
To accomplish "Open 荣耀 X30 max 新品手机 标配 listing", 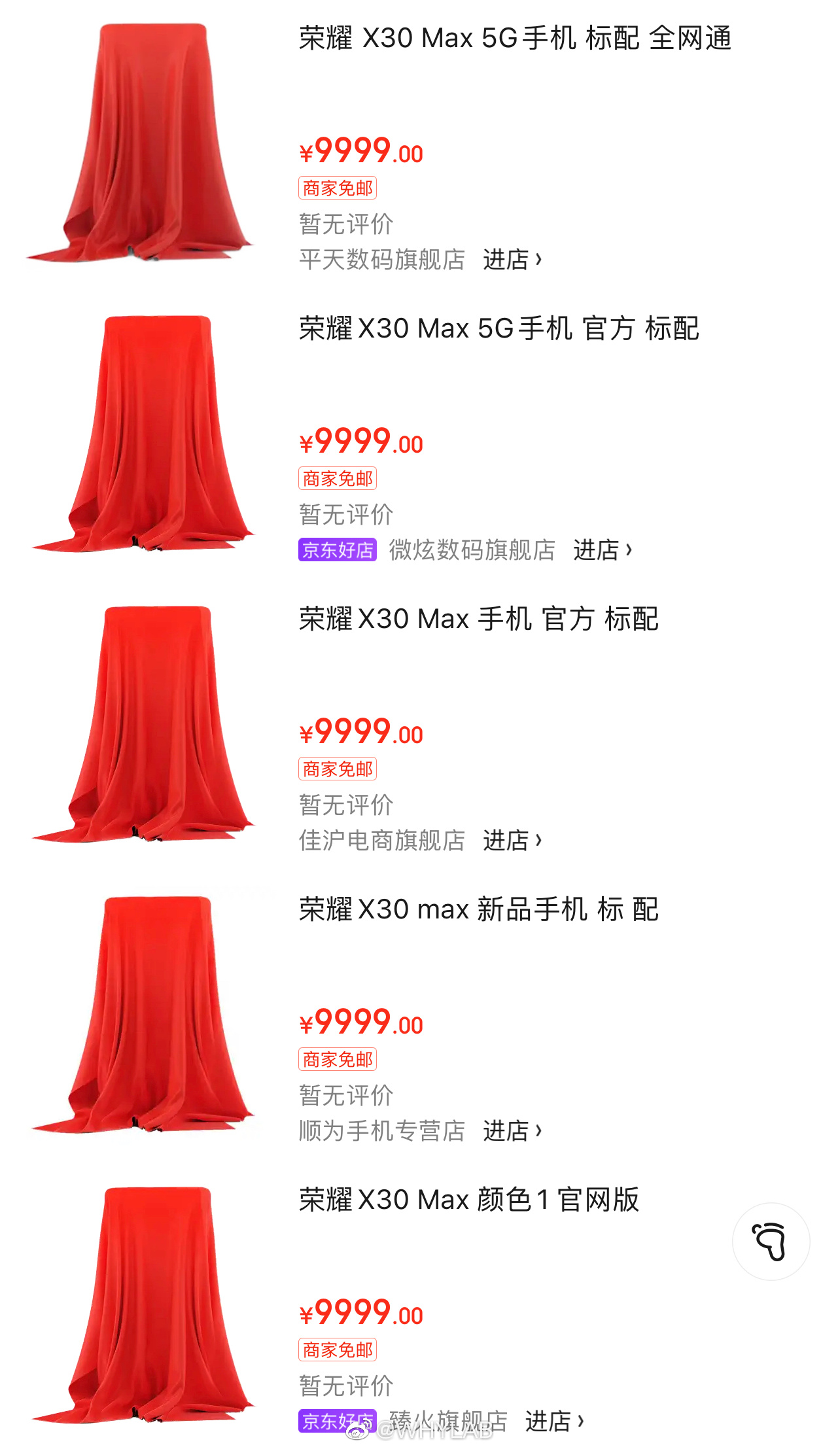I will (x=478, y=909).
